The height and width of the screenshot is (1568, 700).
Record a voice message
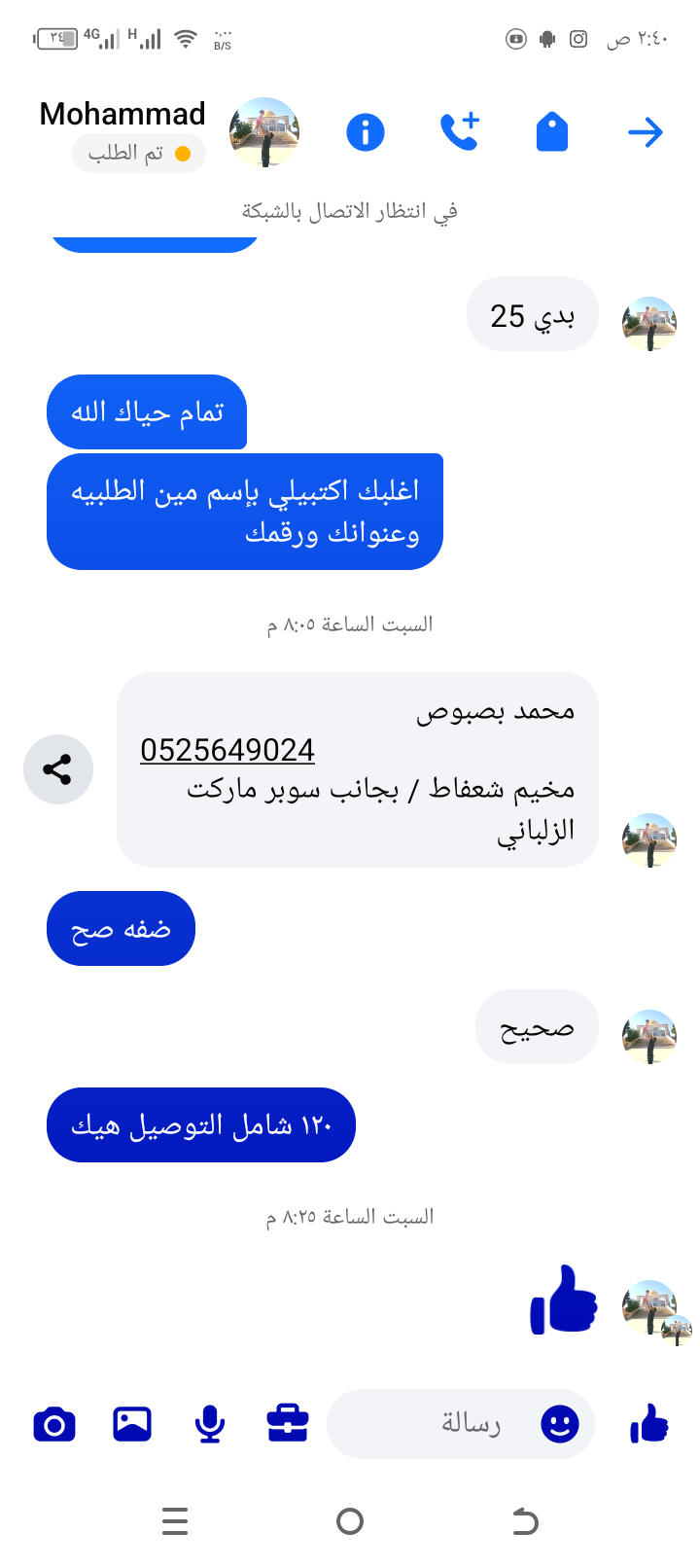click(210, 1425)
